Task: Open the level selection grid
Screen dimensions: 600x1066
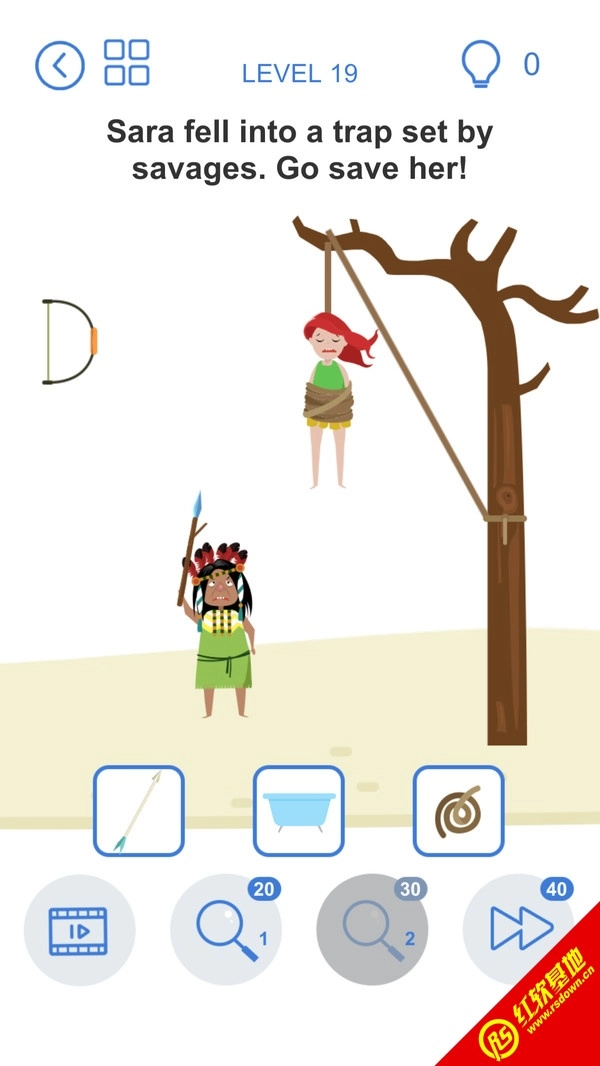Action: (127, 63)
